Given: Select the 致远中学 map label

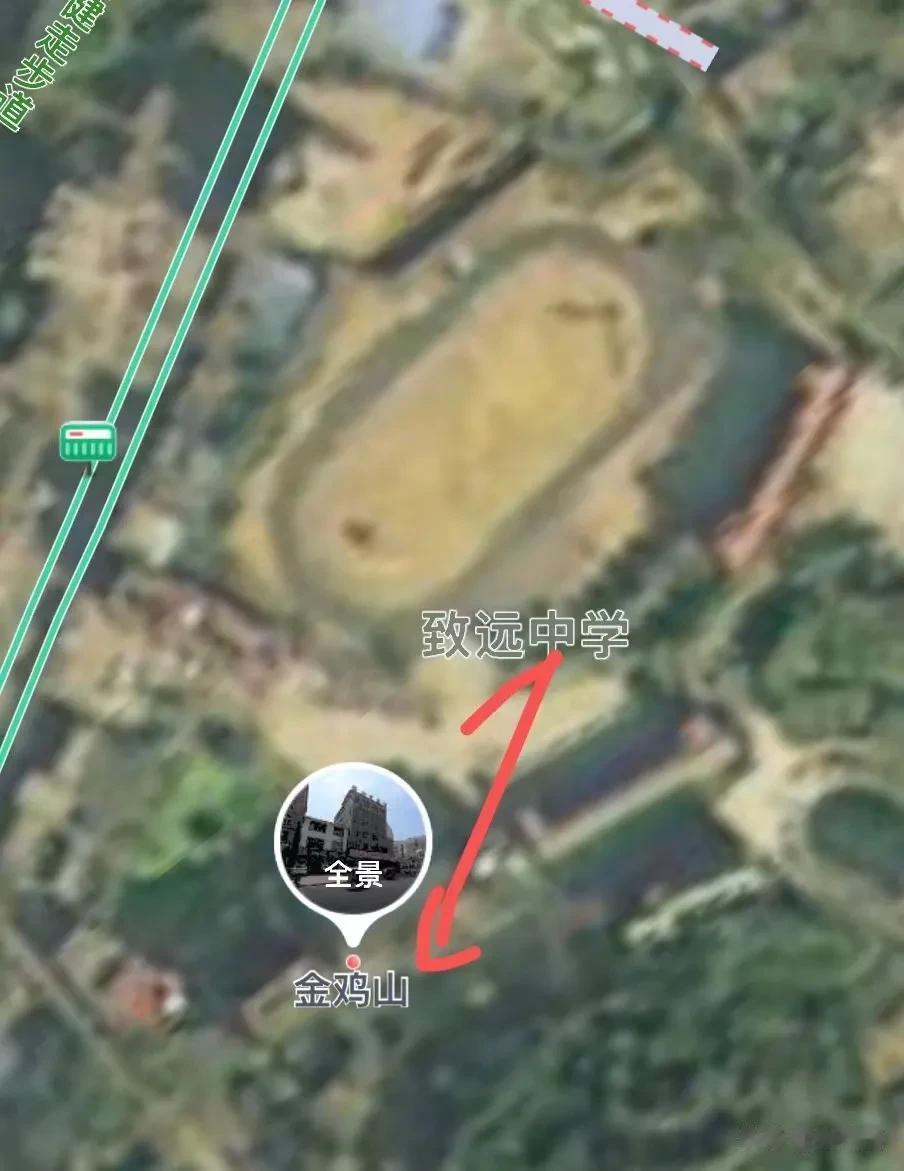Looking at the screenshot, I should 524,635.
